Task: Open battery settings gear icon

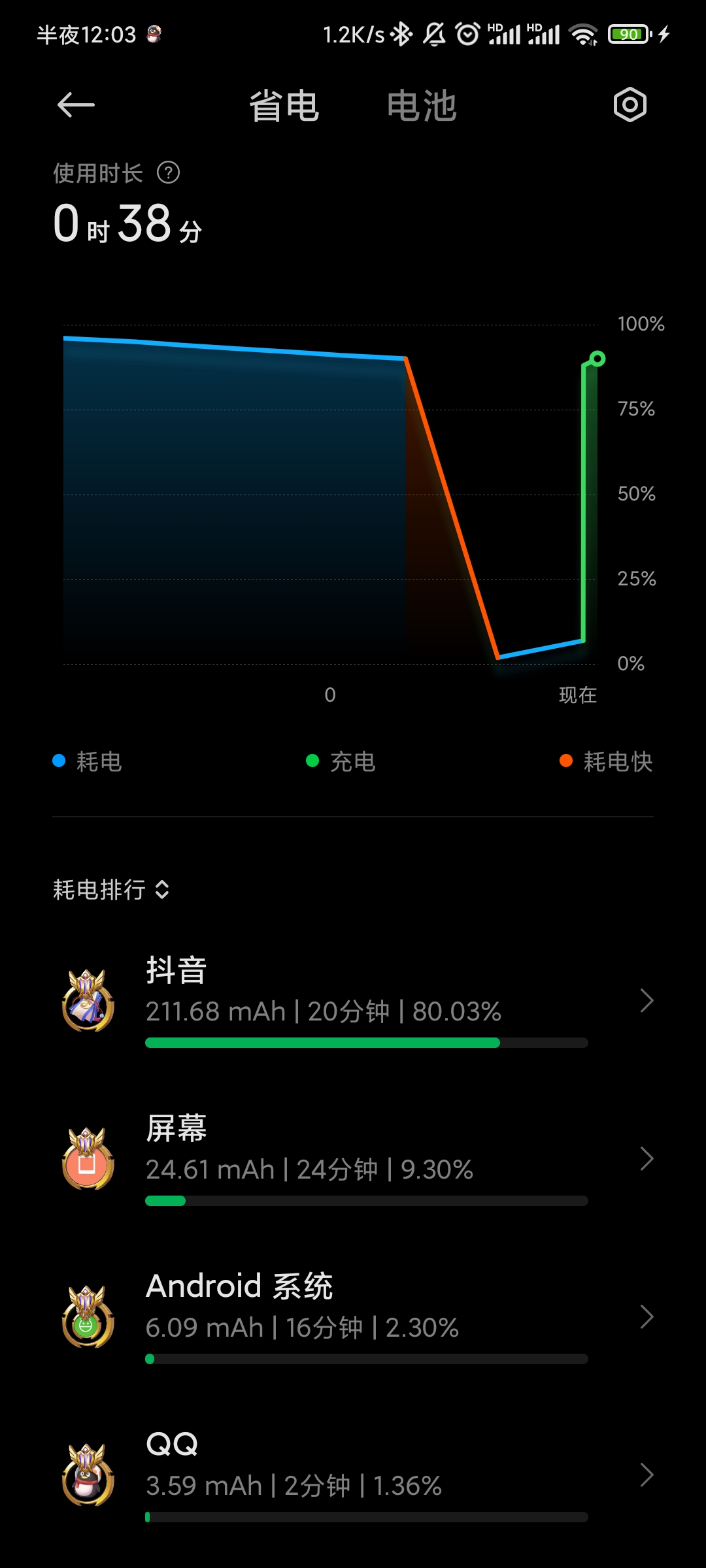Action: coord(630,105)
